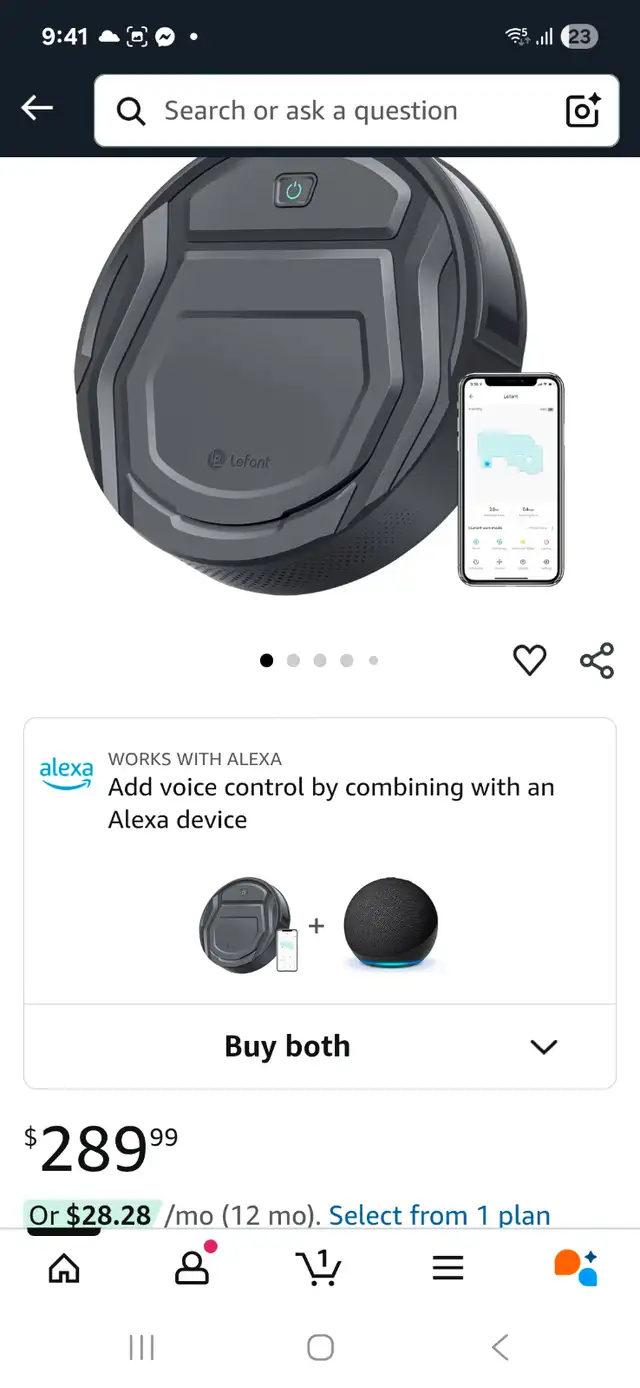This screenshot has height=1388, width=640.
Task: Open camera lens search icon
Action: (583, 111)
